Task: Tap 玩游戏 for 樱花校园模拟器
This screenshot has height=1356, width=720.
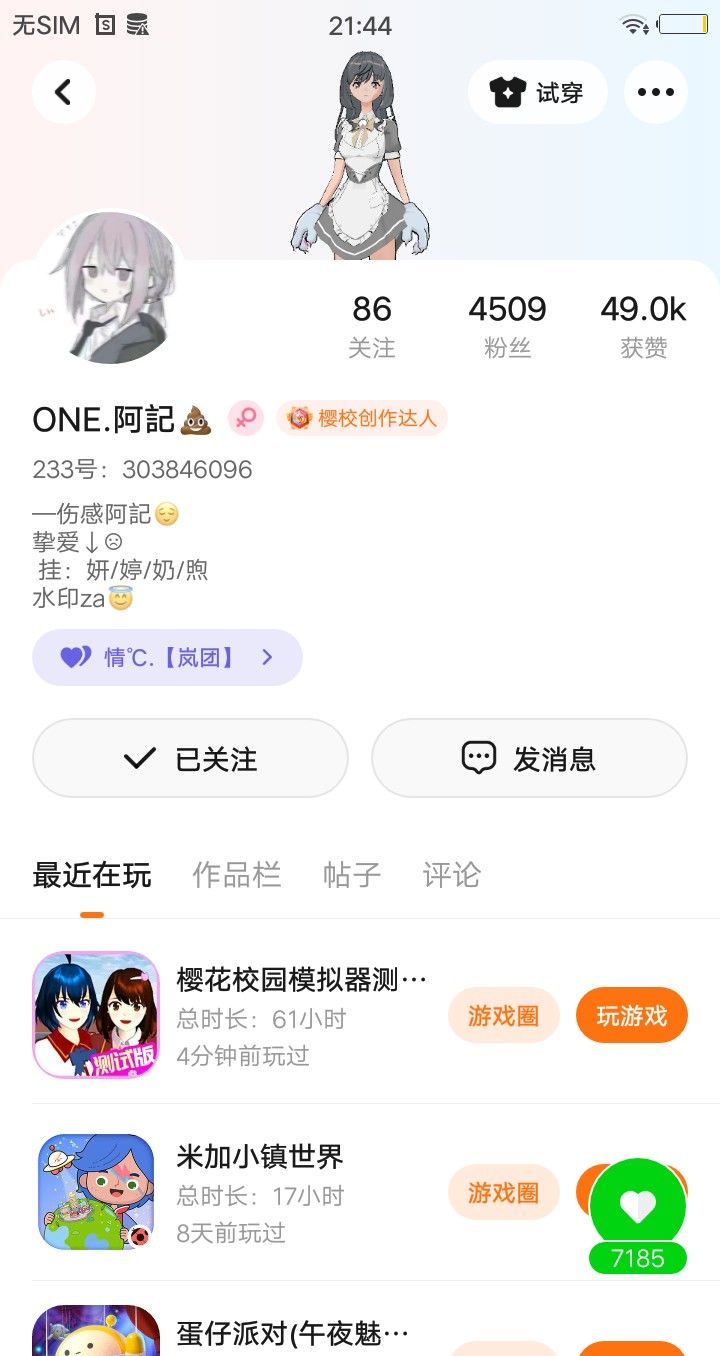Action: click(631, 1016)
